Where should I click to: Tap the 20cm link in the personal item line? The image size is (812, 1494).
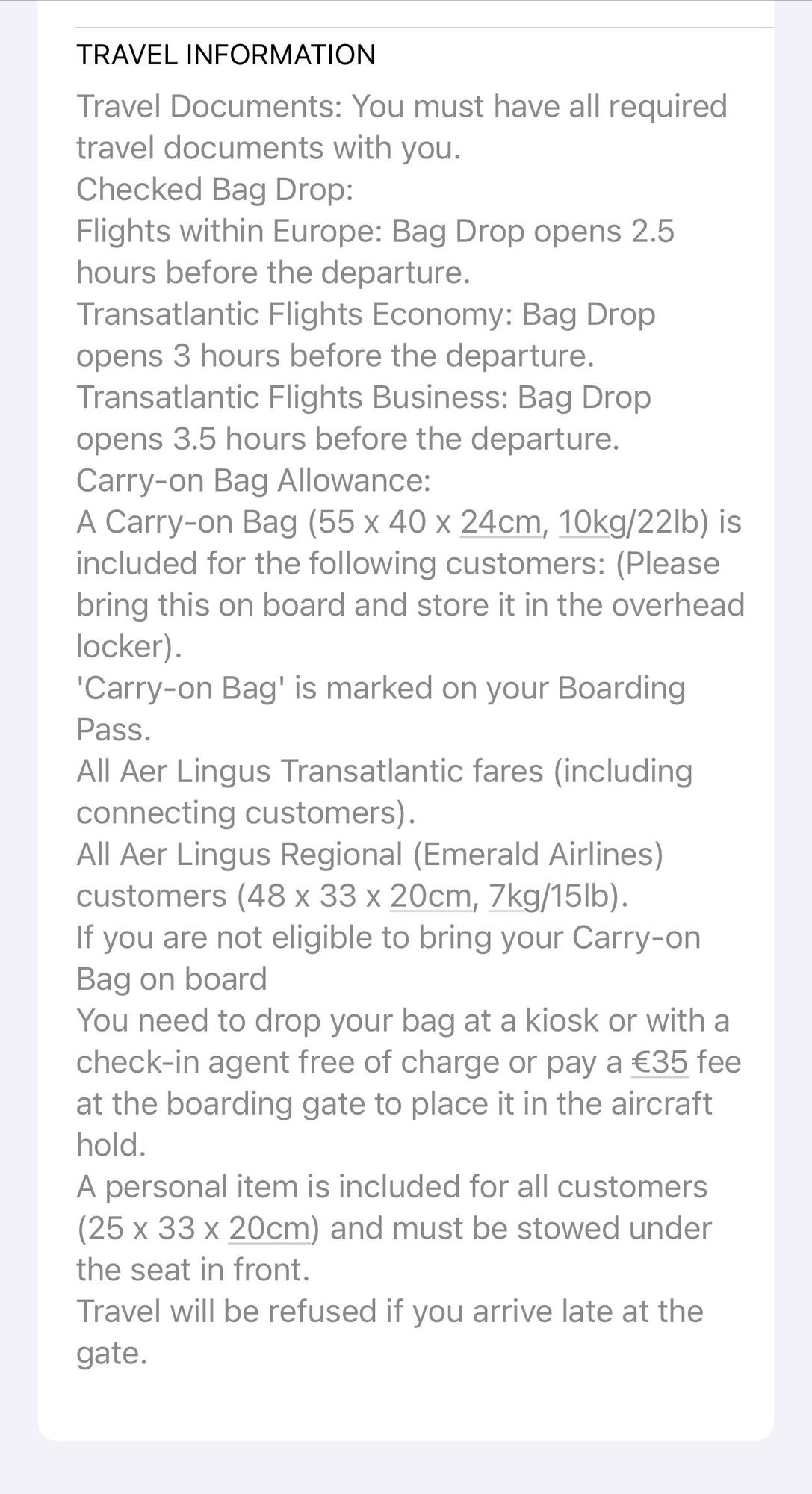tap(269, 1228)
